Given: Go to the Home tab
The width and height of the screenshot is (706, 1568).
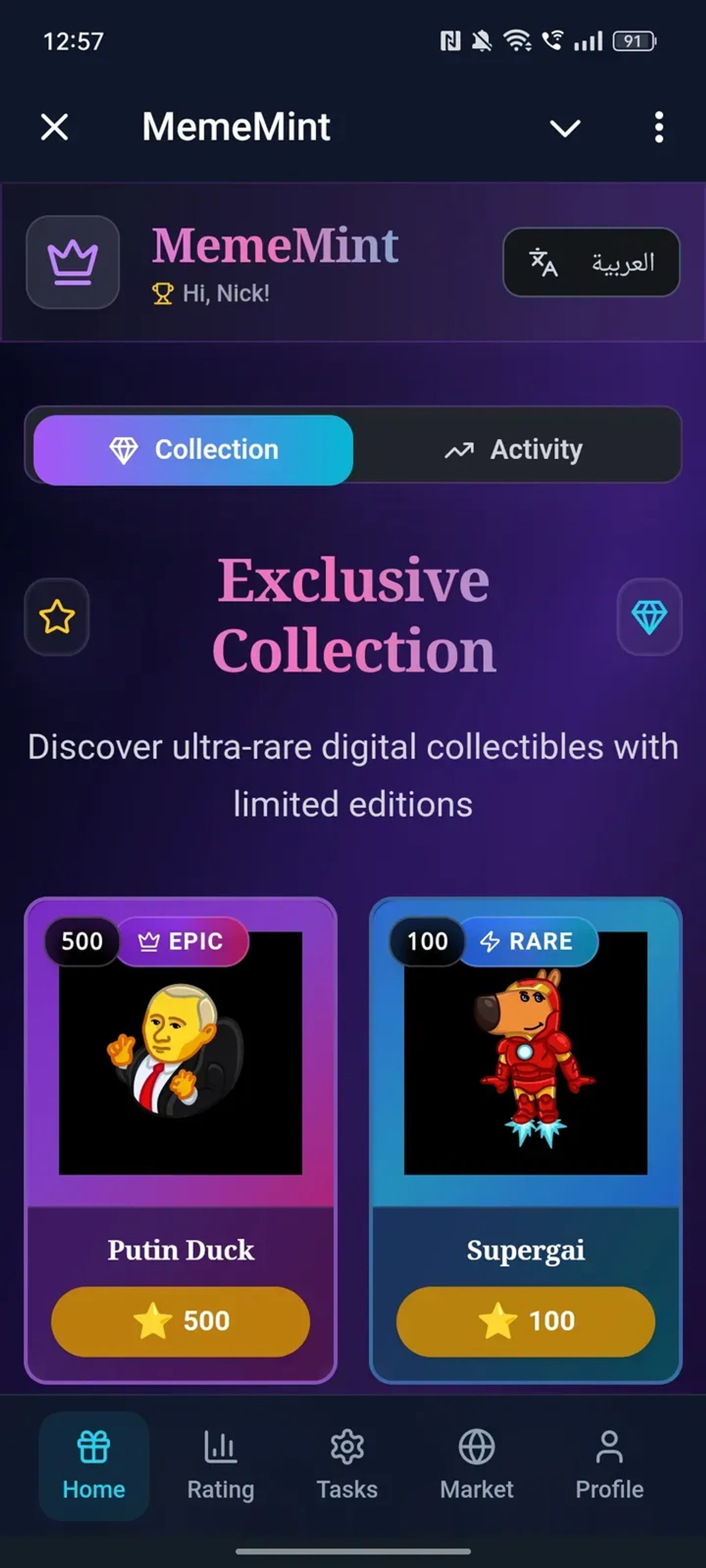Looking at the screenshot, I should pyautogui.click(x=94, y=1464).
